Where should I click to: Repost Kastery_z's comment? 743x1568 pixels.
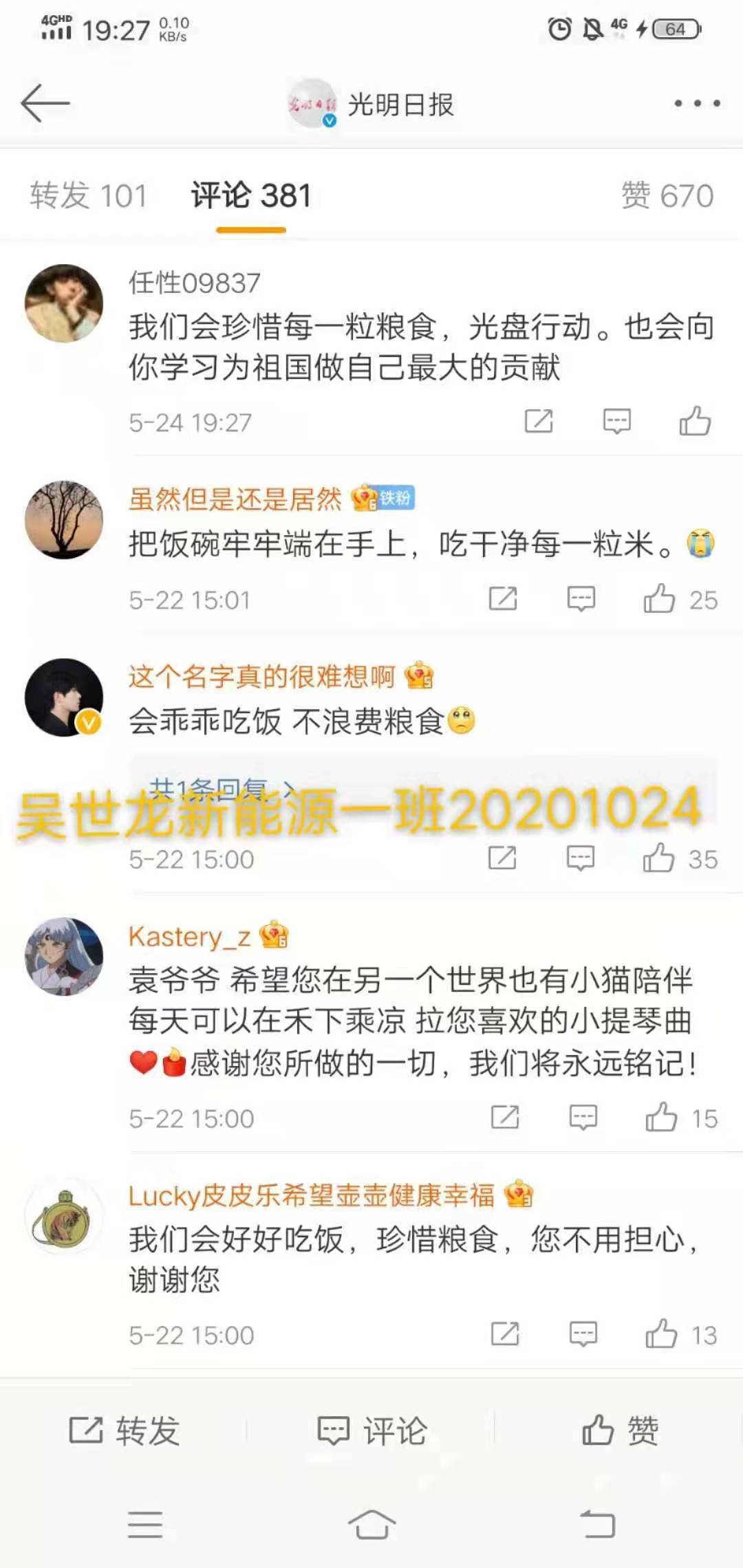pyautogui.click(x=505, y=1118)
